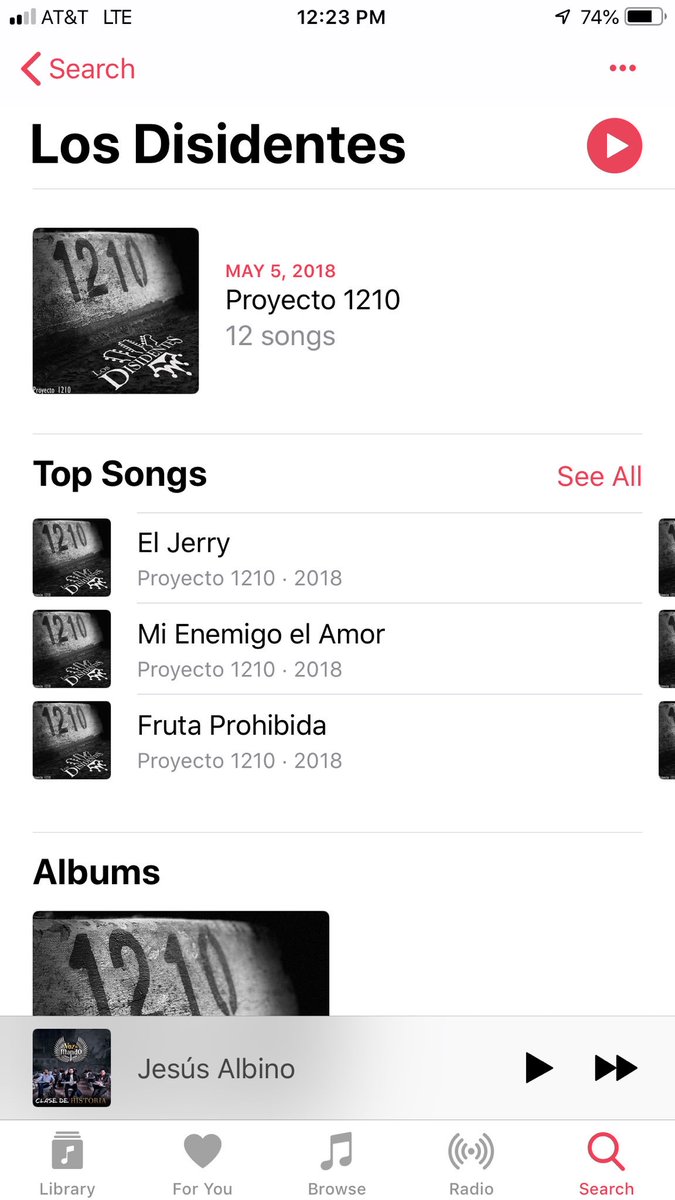
Task: Expand the Jesús Albino mini player
Action: click(x=216, y=1068)
